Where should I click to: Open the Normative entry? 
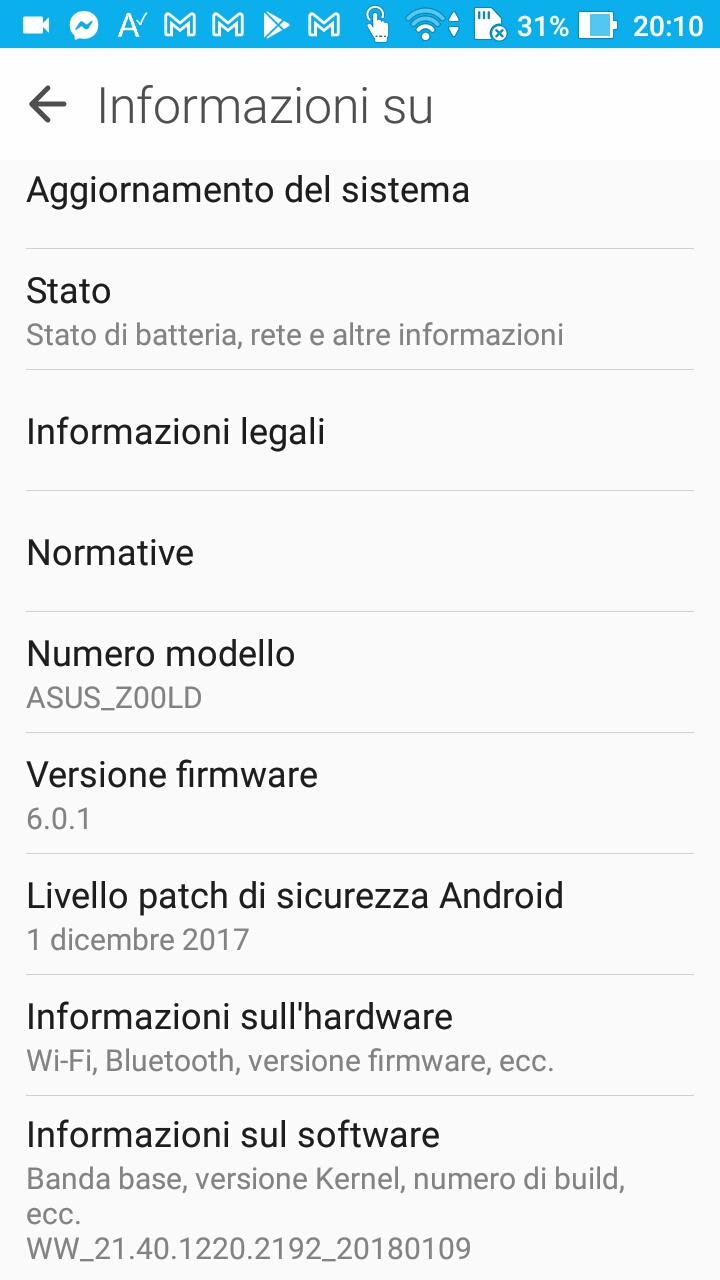click(360, 552)
